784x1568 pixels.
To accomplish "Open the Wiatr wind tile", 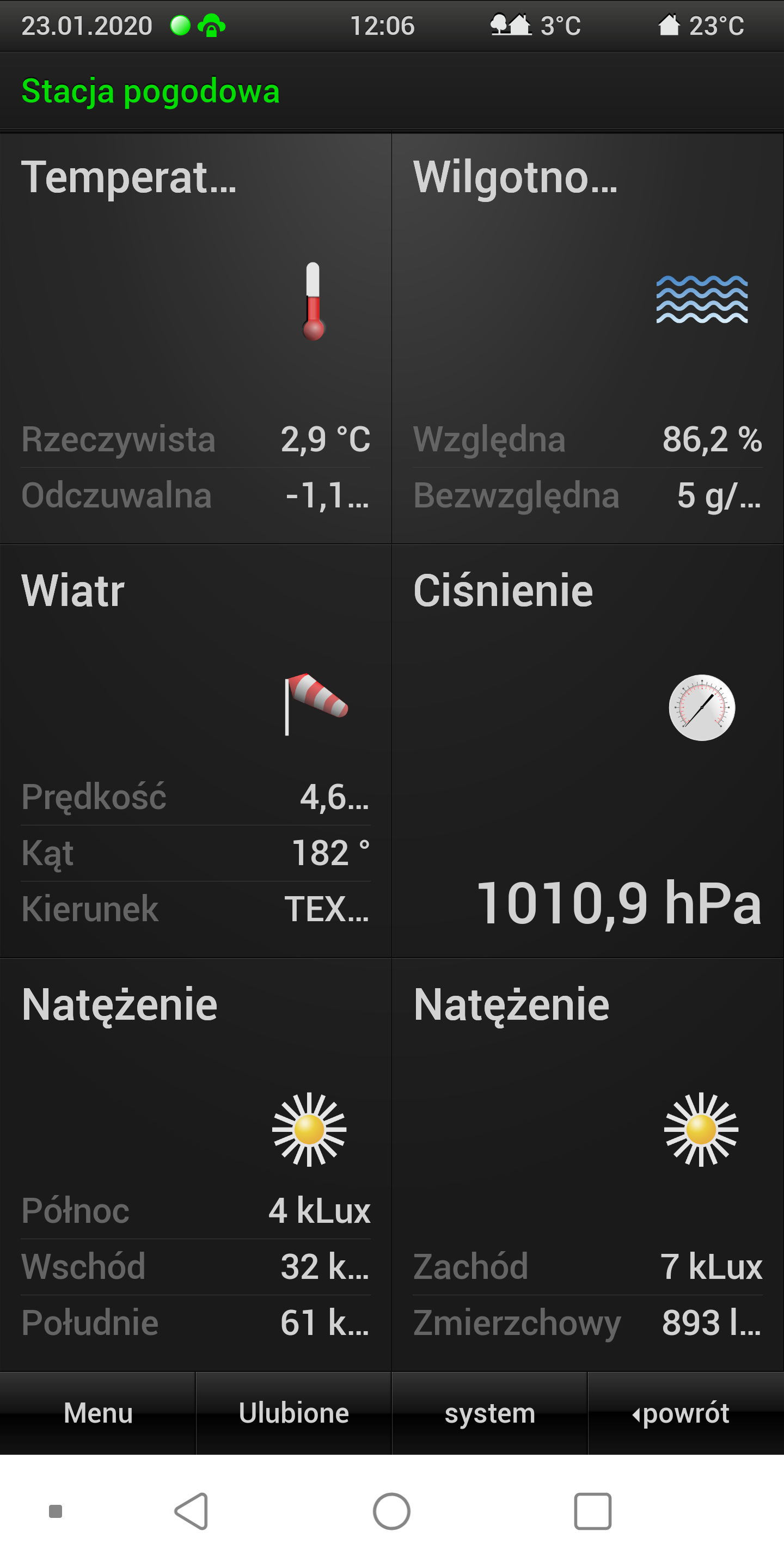I will [x=195, y=751].
